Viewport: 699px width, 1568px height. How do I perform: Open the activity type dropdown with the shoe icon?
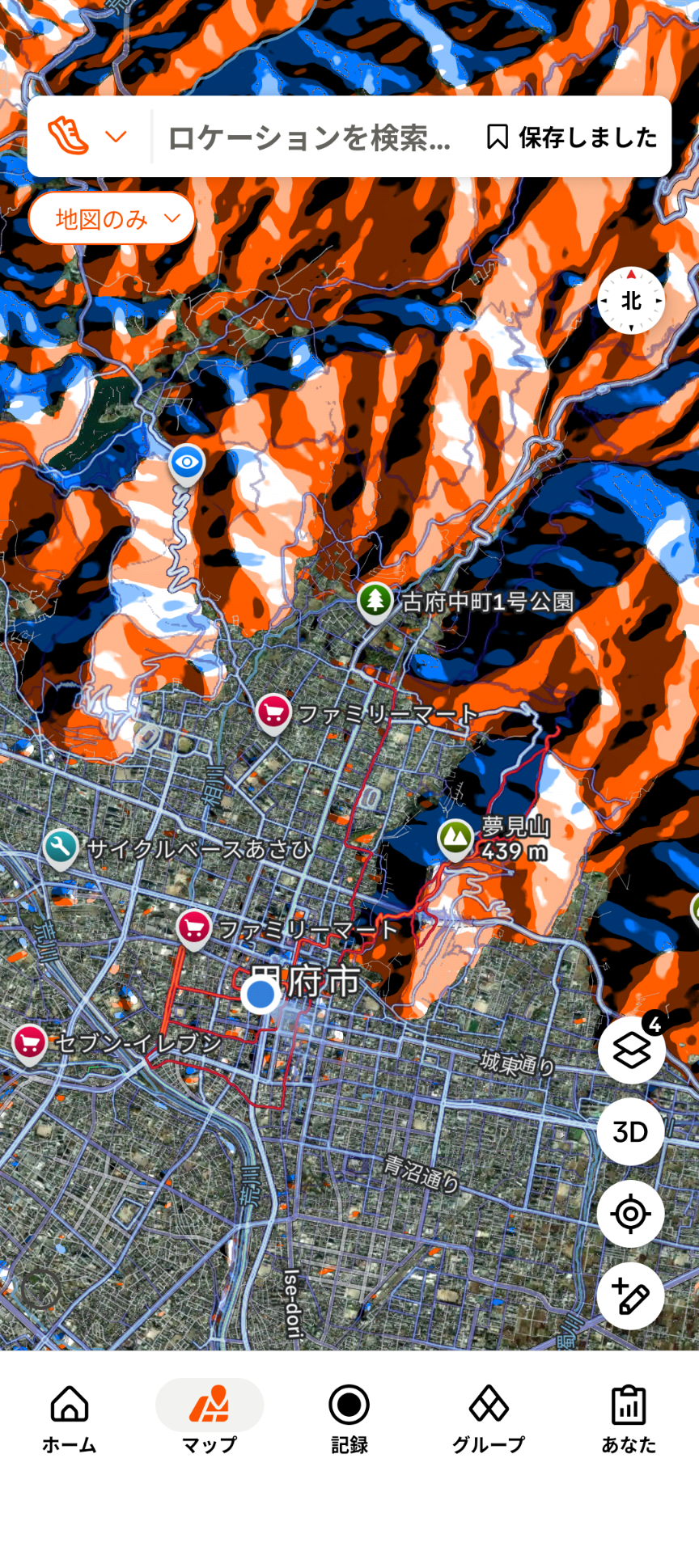pos(87,137)
